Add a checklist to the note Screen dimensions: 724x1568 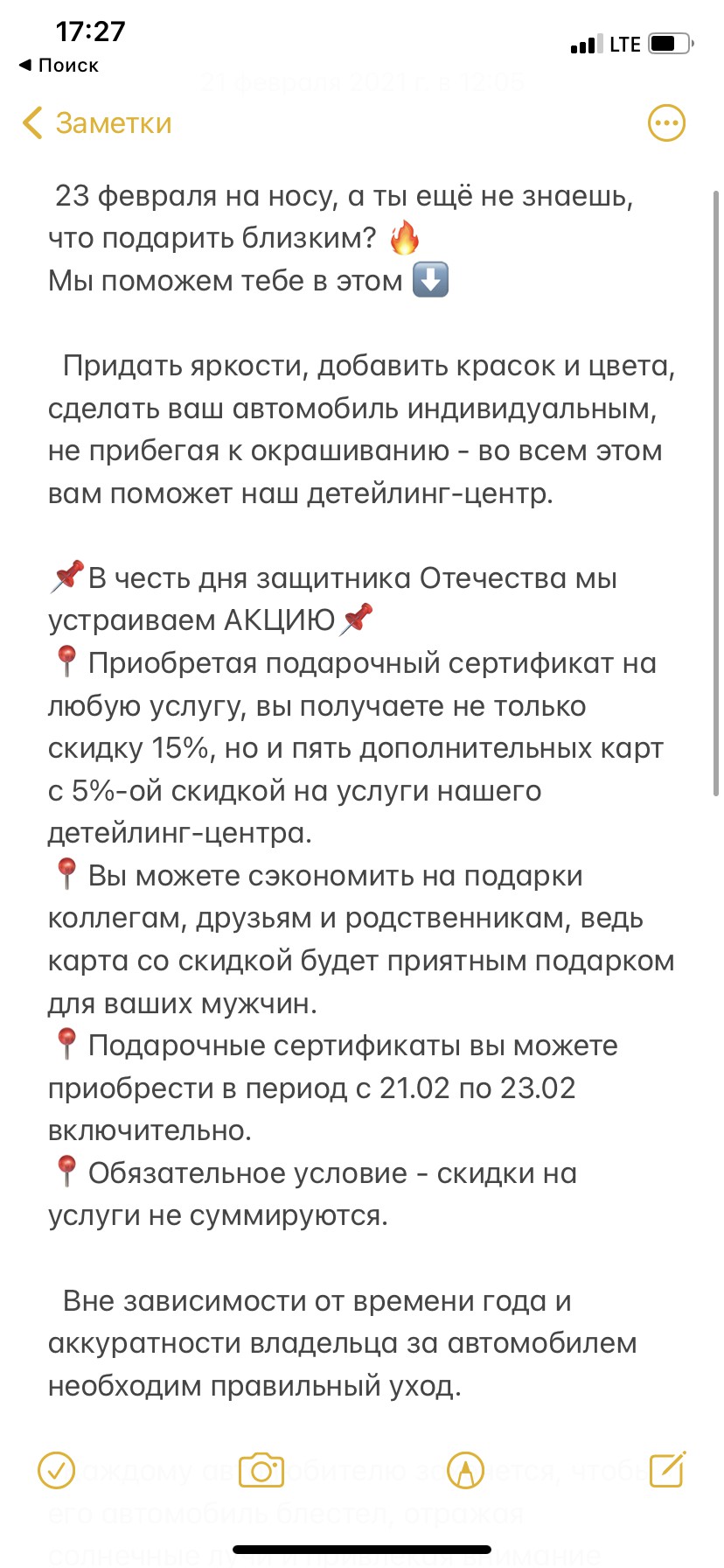(x=57, y=1469)
